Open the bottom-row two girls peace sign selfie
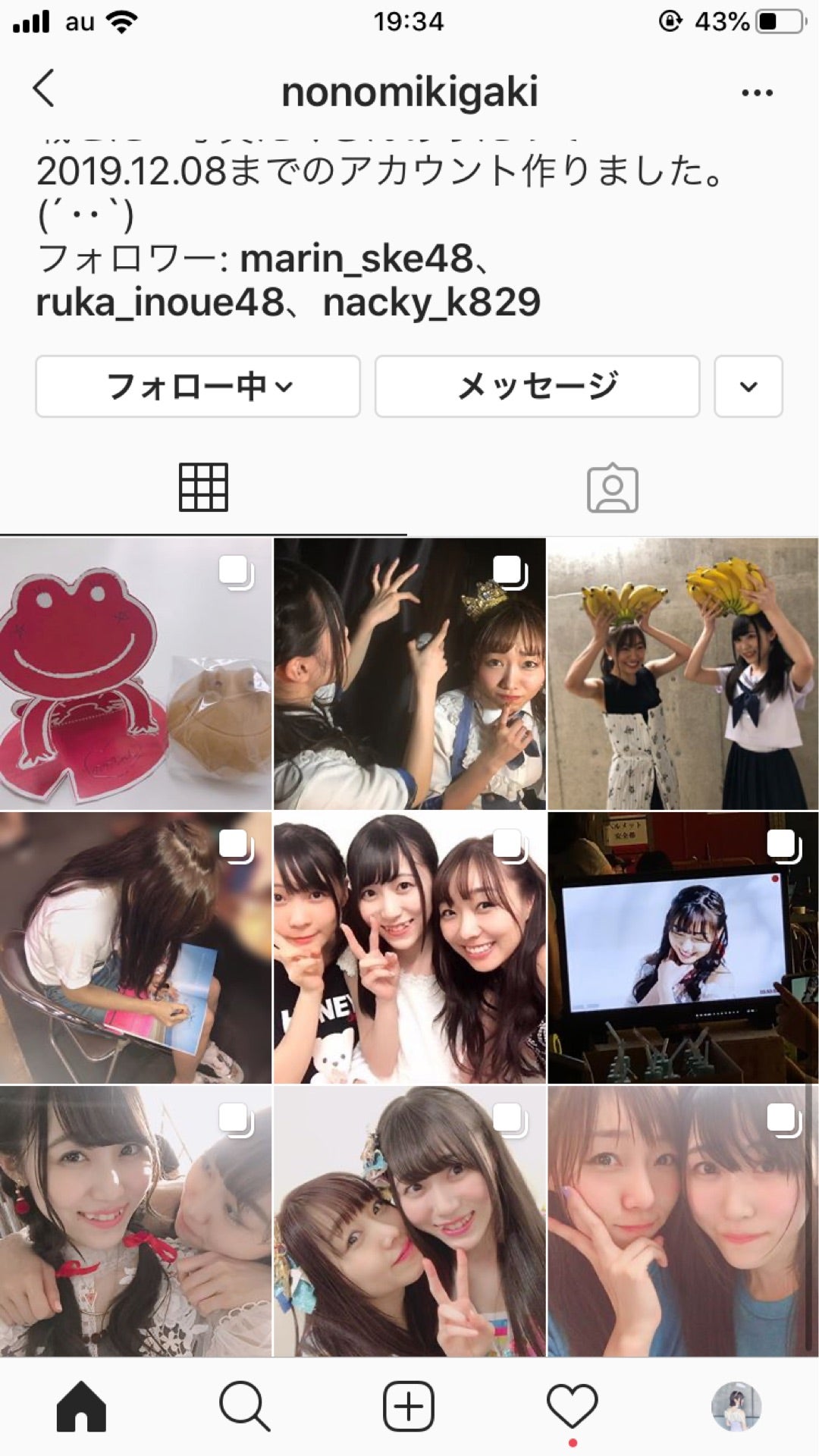Image resolution: width=819 pixels, height=1456 pixels. pos(409,1221)
